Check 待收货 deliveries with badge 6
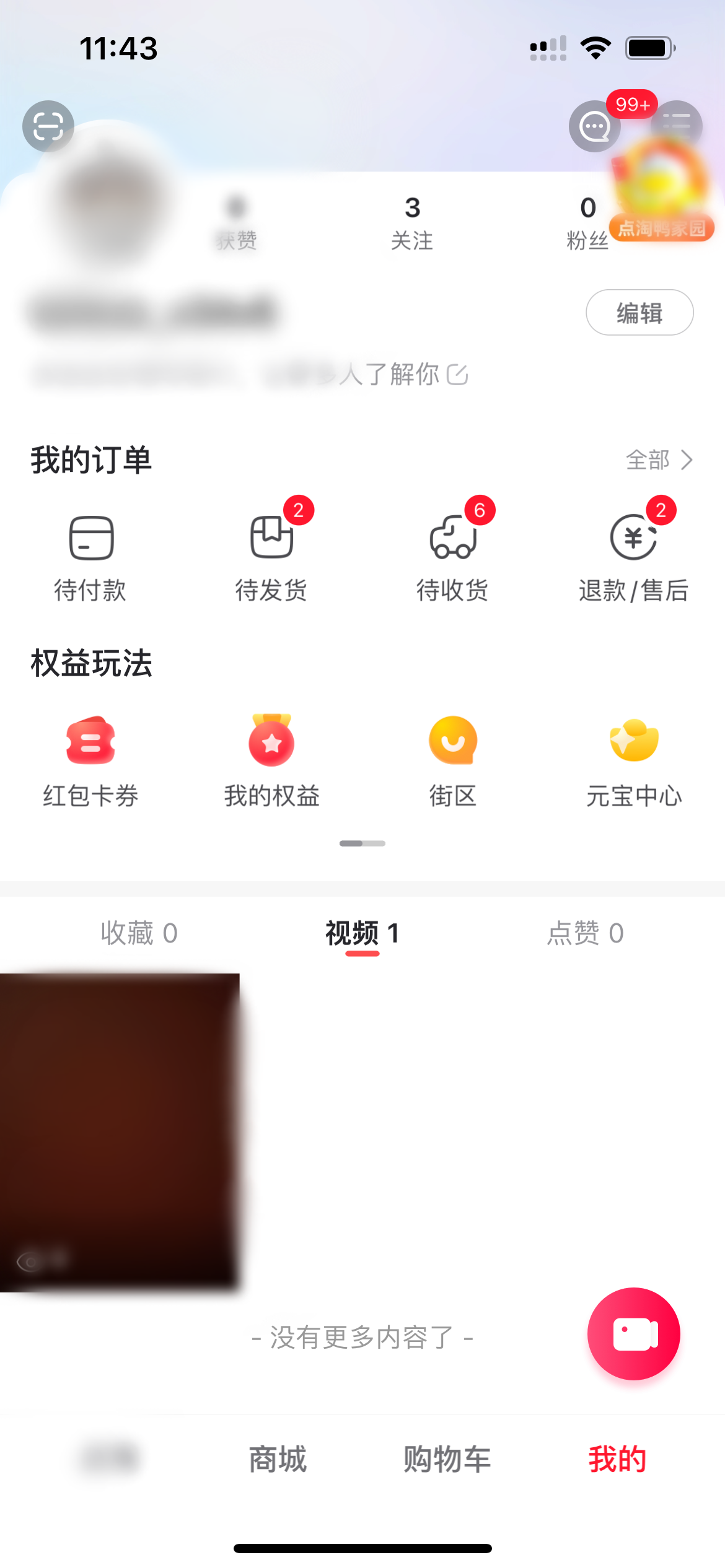The width and height of the screenshot is (725, 1568). [452, 554]
